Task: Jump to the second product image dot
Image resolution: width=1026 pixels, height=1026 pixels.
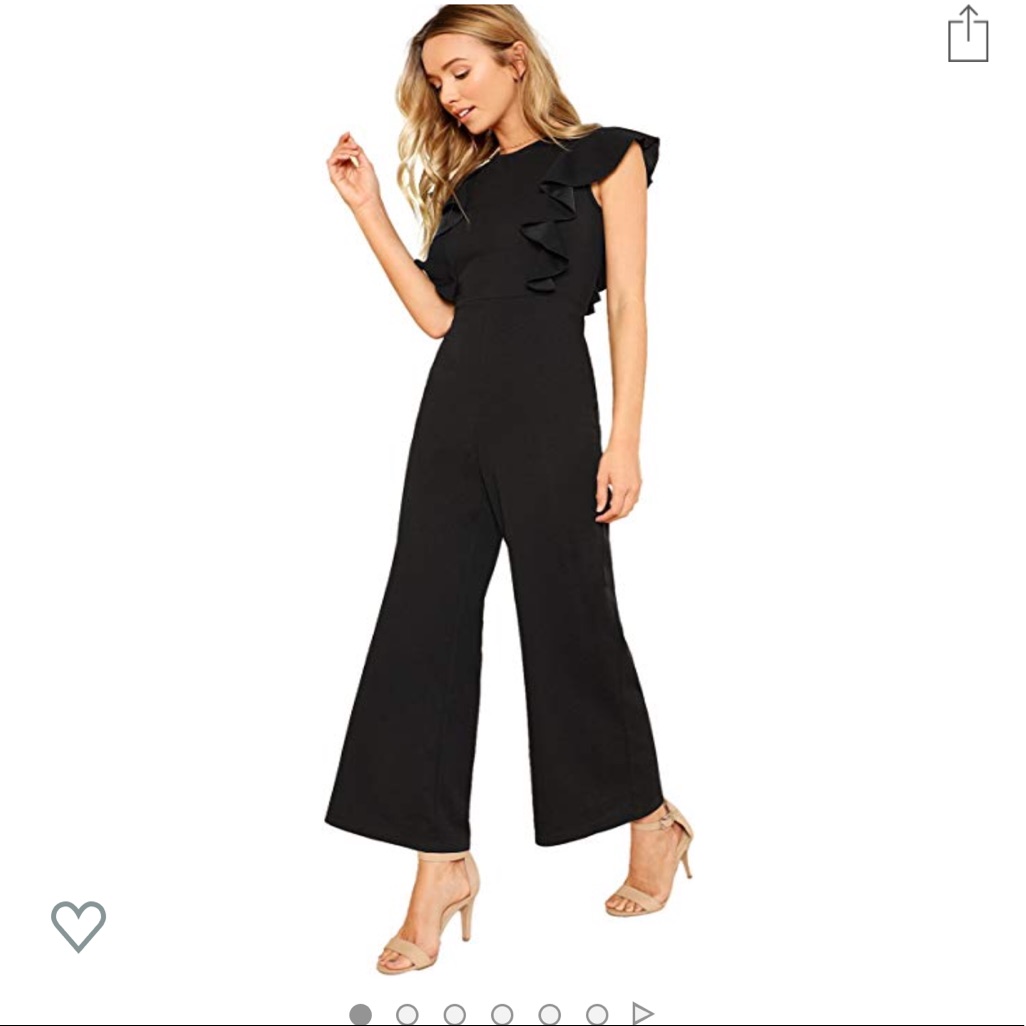Action: tap(407, 1014)
